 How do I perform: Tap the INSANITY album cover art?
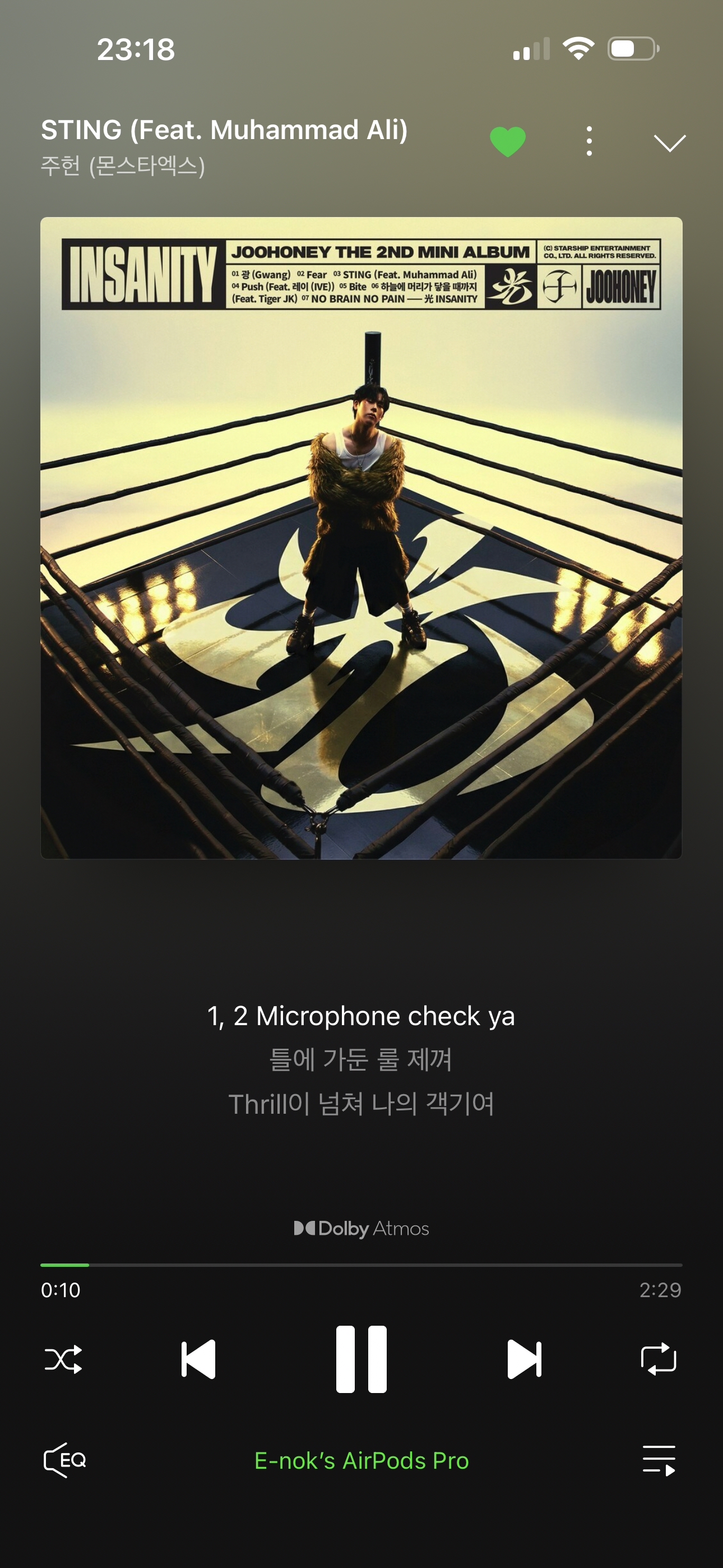click(x=361, y=537)
